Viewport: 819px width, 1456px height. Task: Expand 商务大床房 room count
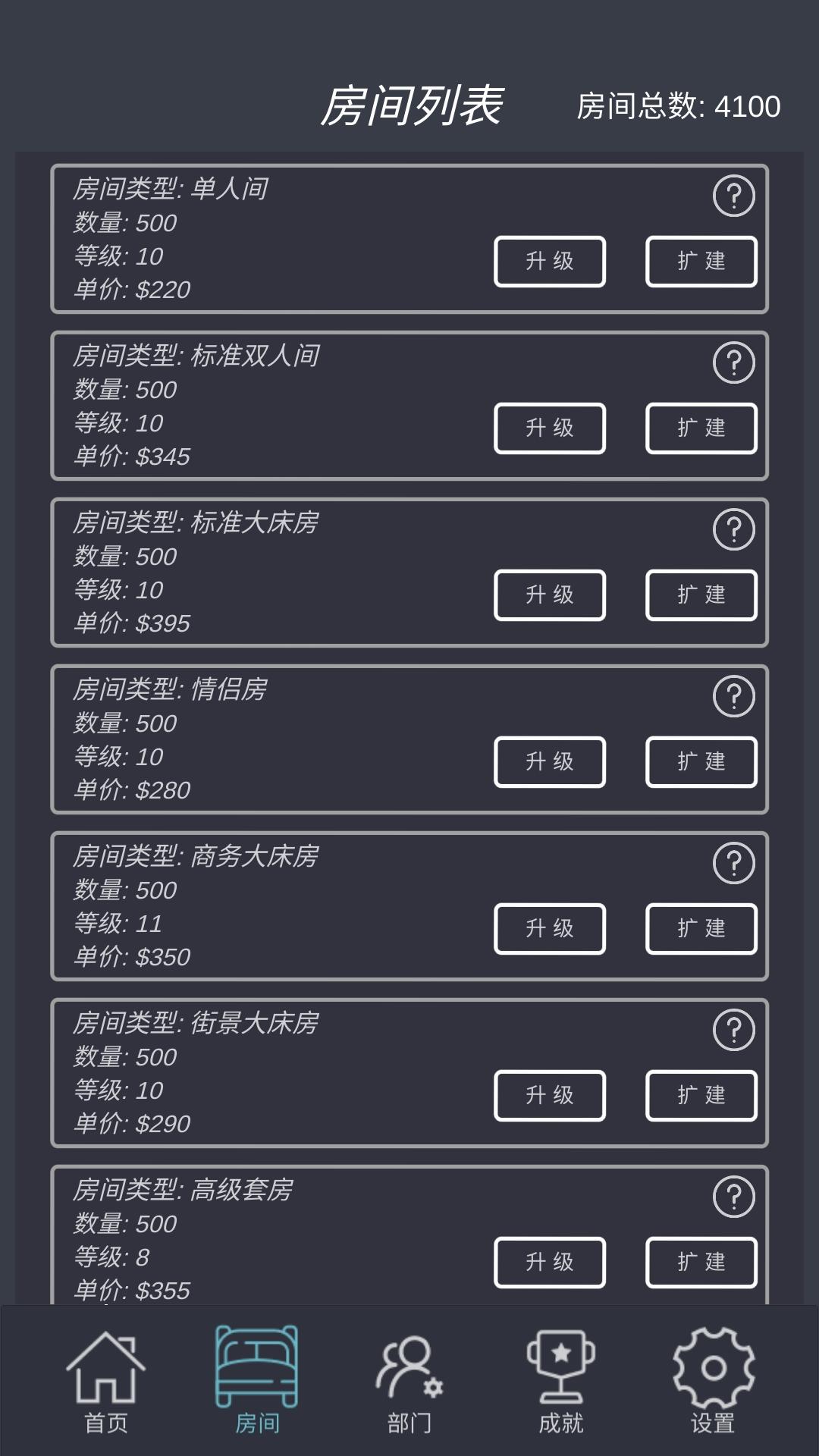click(x=701, y=929)
